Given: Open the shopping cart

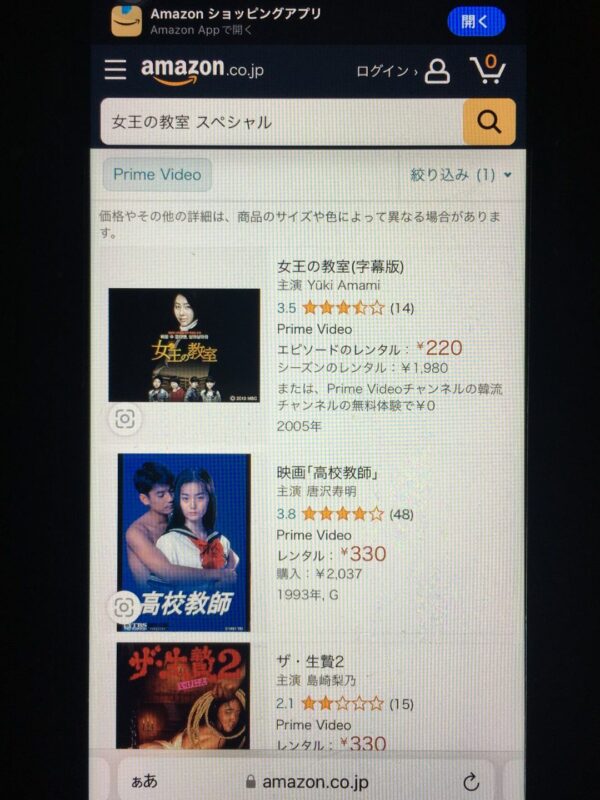Looking at the screenshot, I should 487,70.
